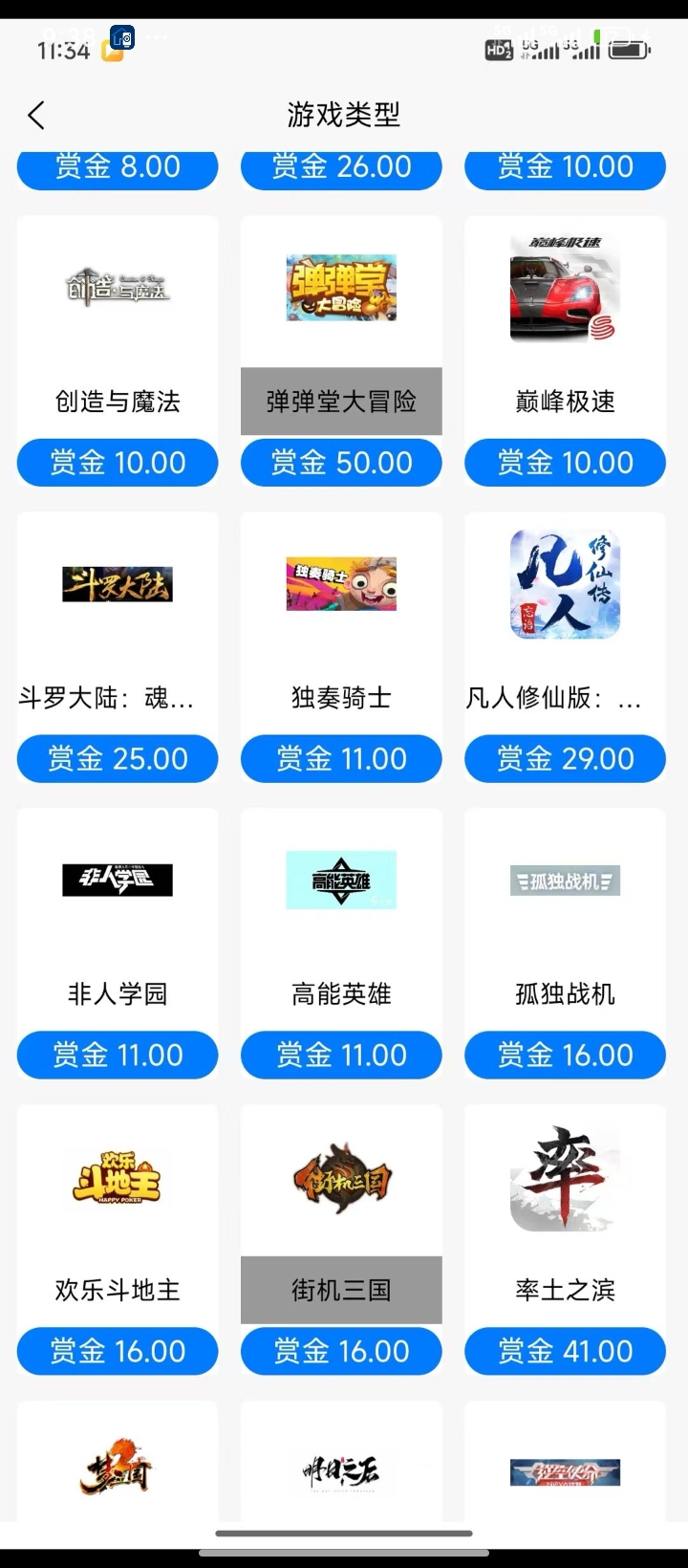Tap the 孤独战机 game logo
Viewport: 688px width, 1568px height.
tap(565, 880)
